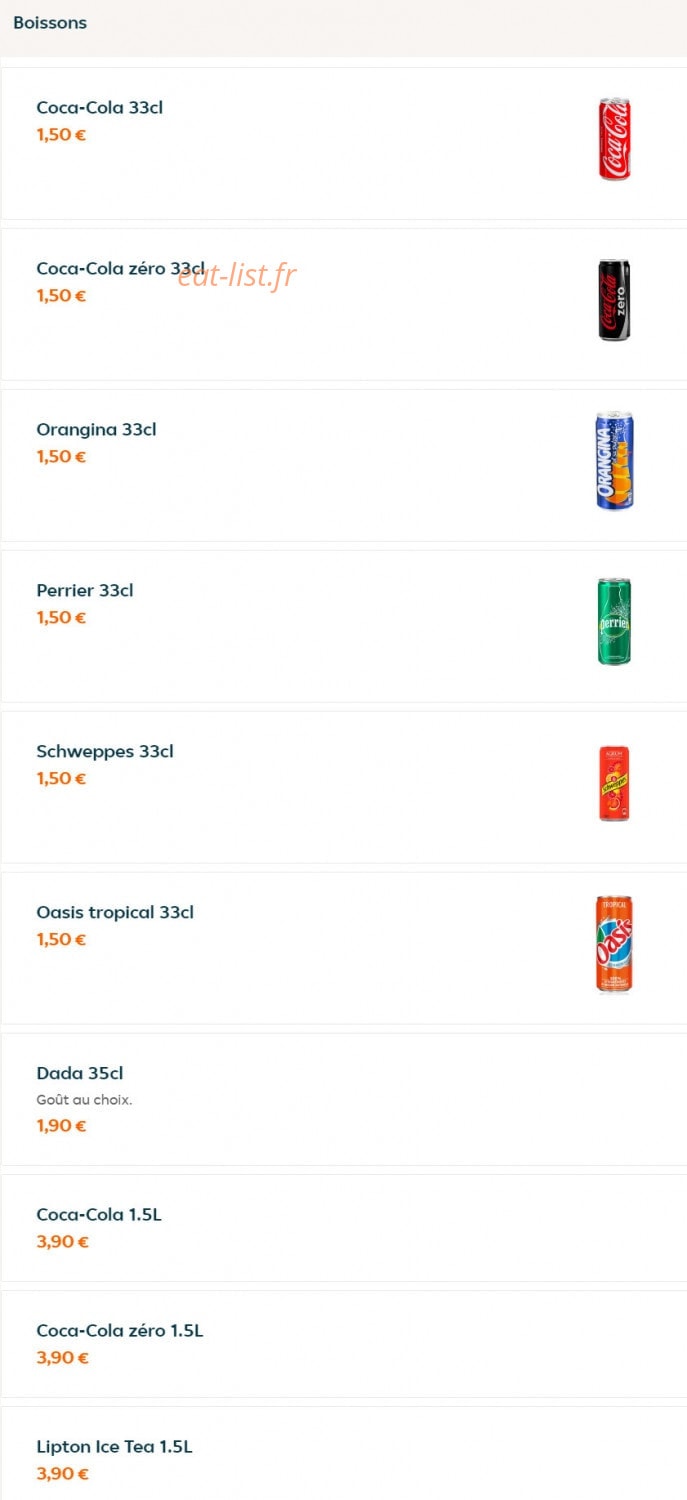Open Dada 35cl to choose flavor

[x=343, y=1100]
